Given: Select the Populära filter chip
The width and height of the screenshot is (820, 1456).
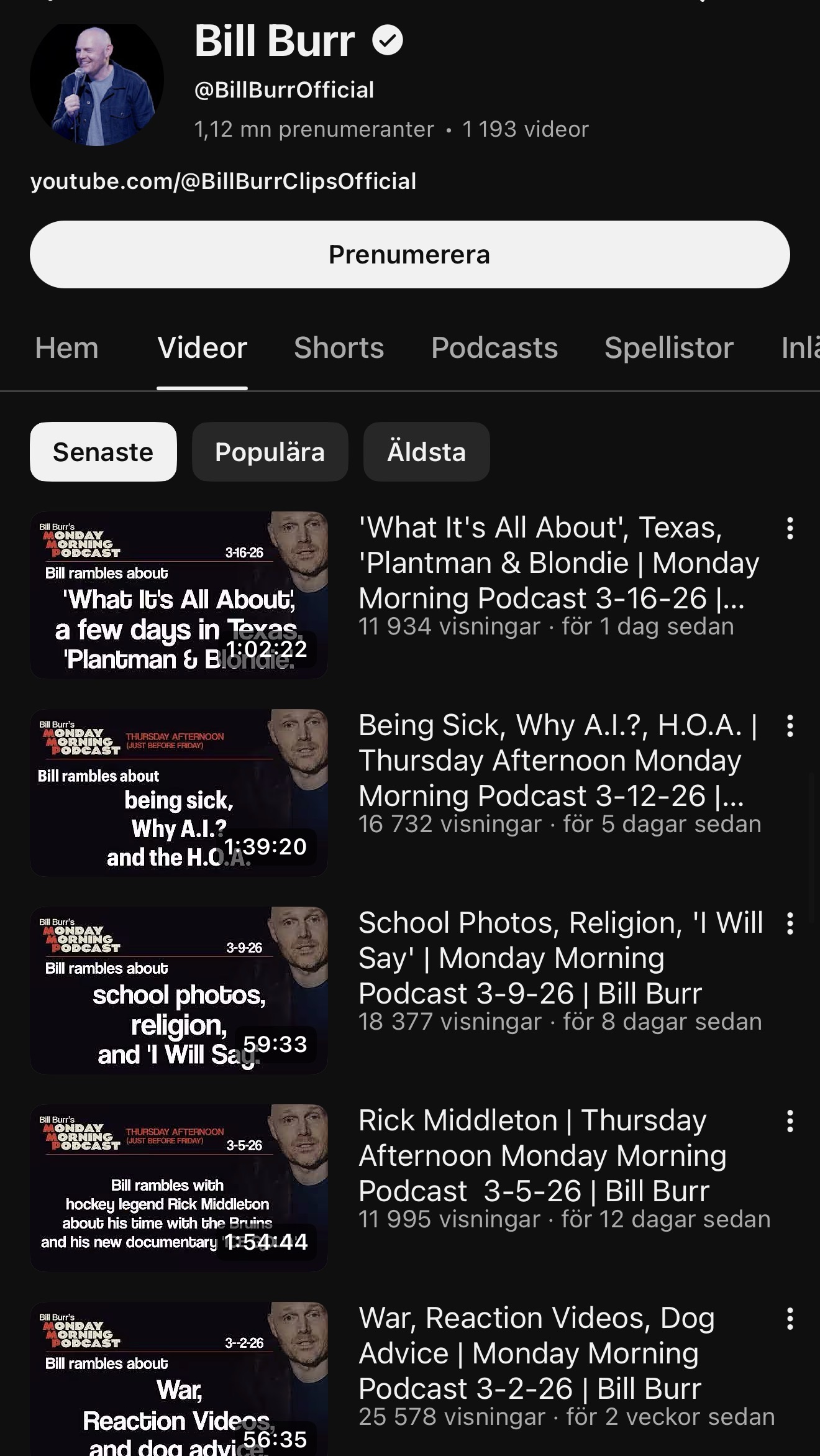Looking at the screenshot, I should click(x=270, y=452).
